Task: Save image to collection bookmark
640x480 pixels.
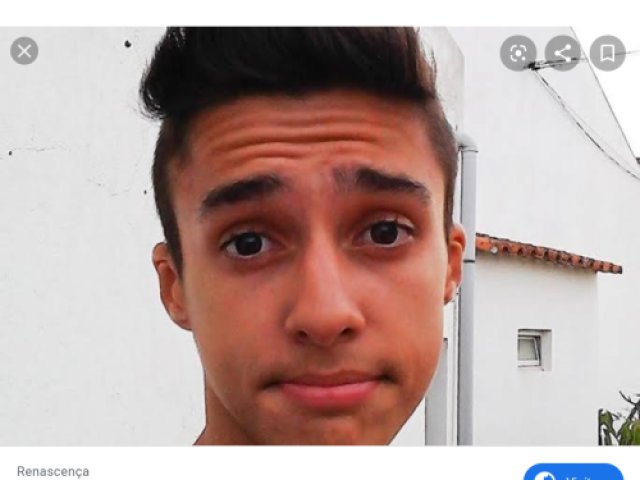Action: 607,53
